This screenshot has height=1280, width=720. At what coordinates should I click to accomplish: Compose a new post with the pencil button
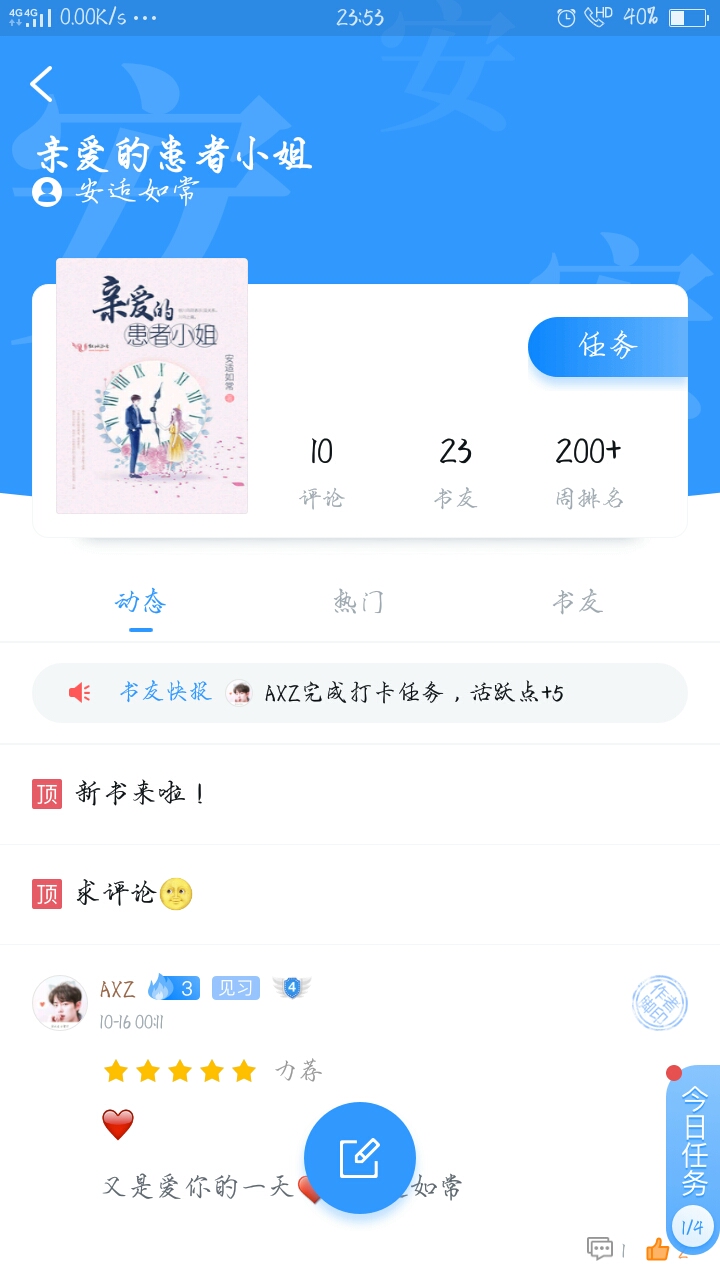click(360, 1158)
